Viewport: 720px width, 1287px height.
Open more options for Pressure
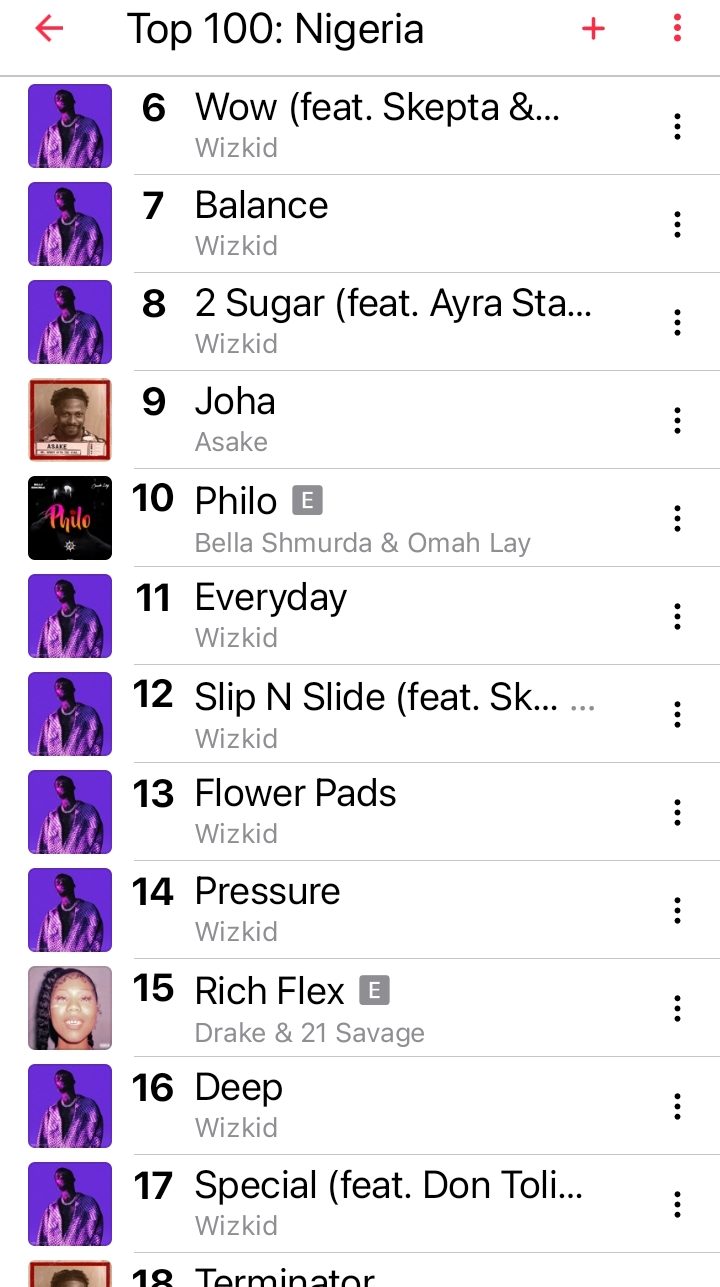point(677,911)
